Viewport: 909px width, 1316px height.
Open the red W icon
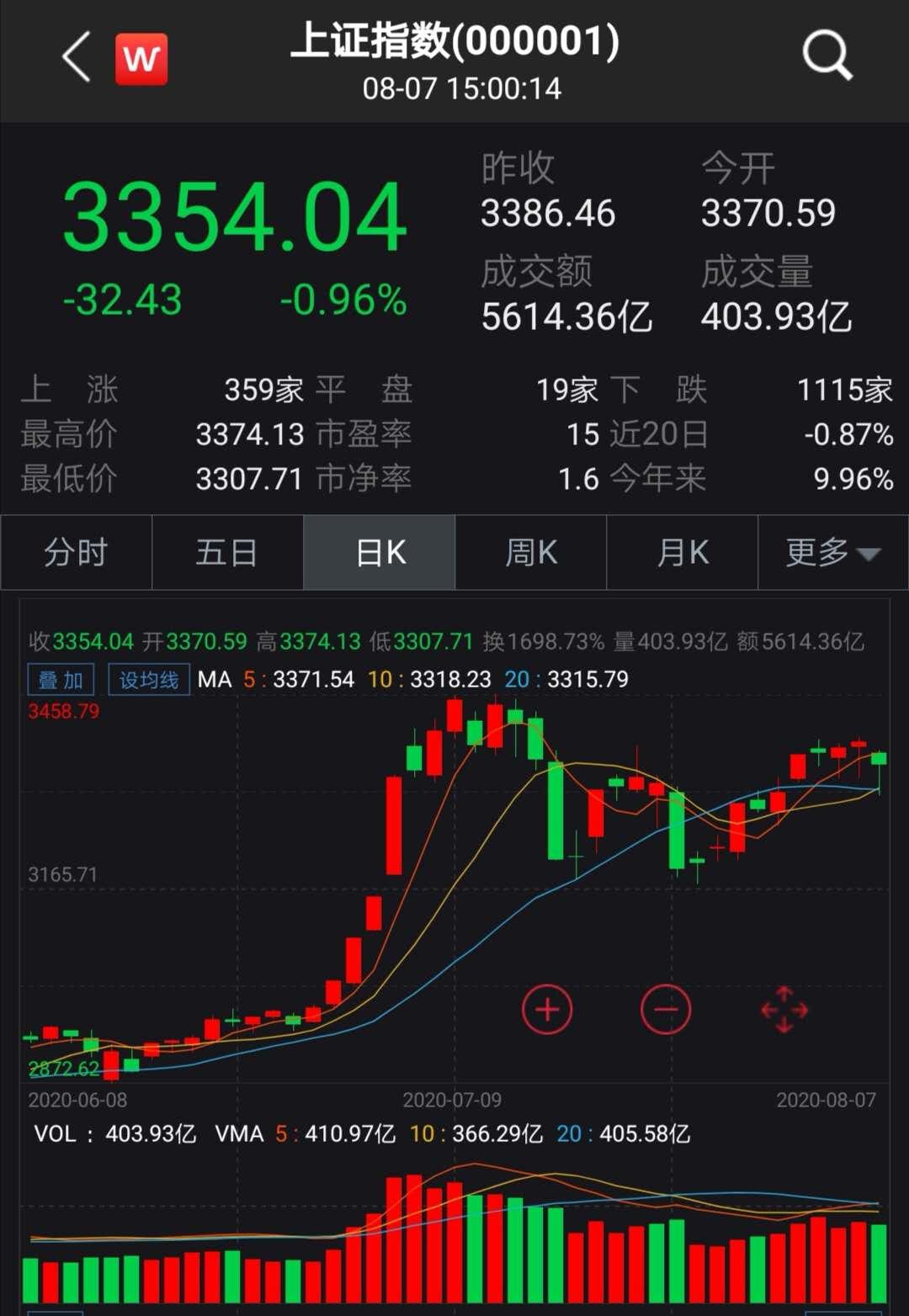pyautogui.click(x=141, y=59)
